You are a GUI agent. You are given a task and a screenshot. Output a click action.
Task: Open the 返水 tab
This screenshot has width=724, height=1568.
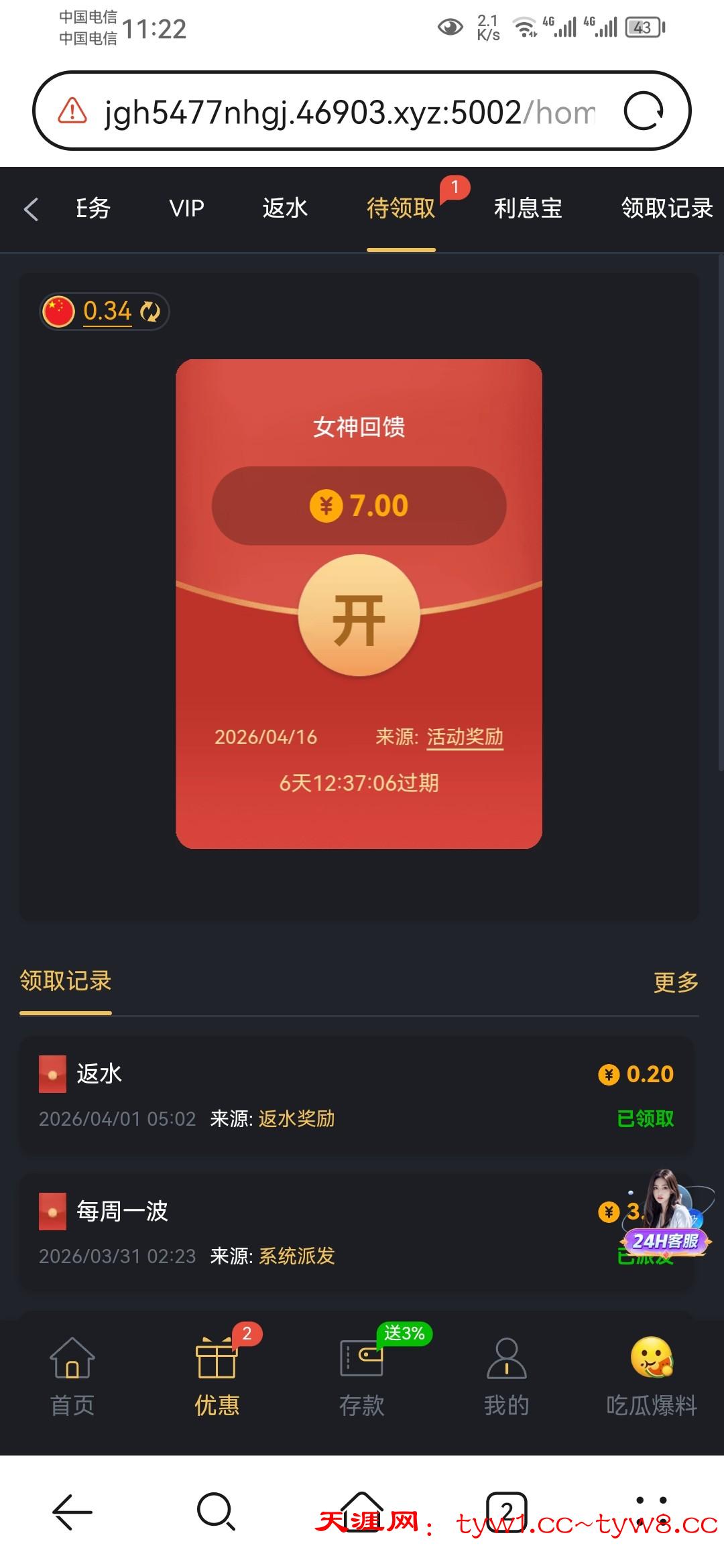(285, 208)
